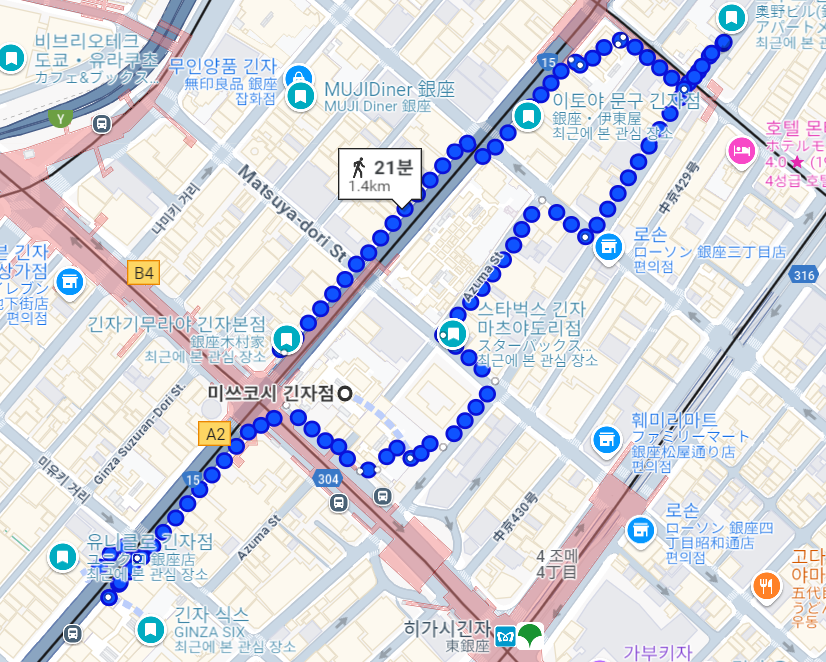Tap the orange restaurant marker
Image resolution: width=826 pixels, height=662 pixels.
point(766,585)
